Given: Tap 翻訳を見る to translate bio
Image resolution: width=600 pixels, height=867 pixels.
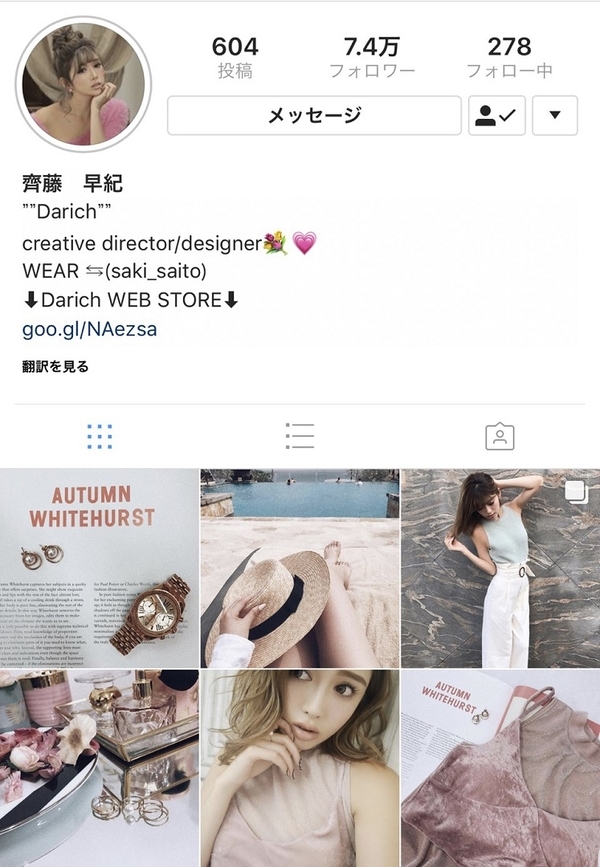Looking at the screenshot, I should [55, 367].
